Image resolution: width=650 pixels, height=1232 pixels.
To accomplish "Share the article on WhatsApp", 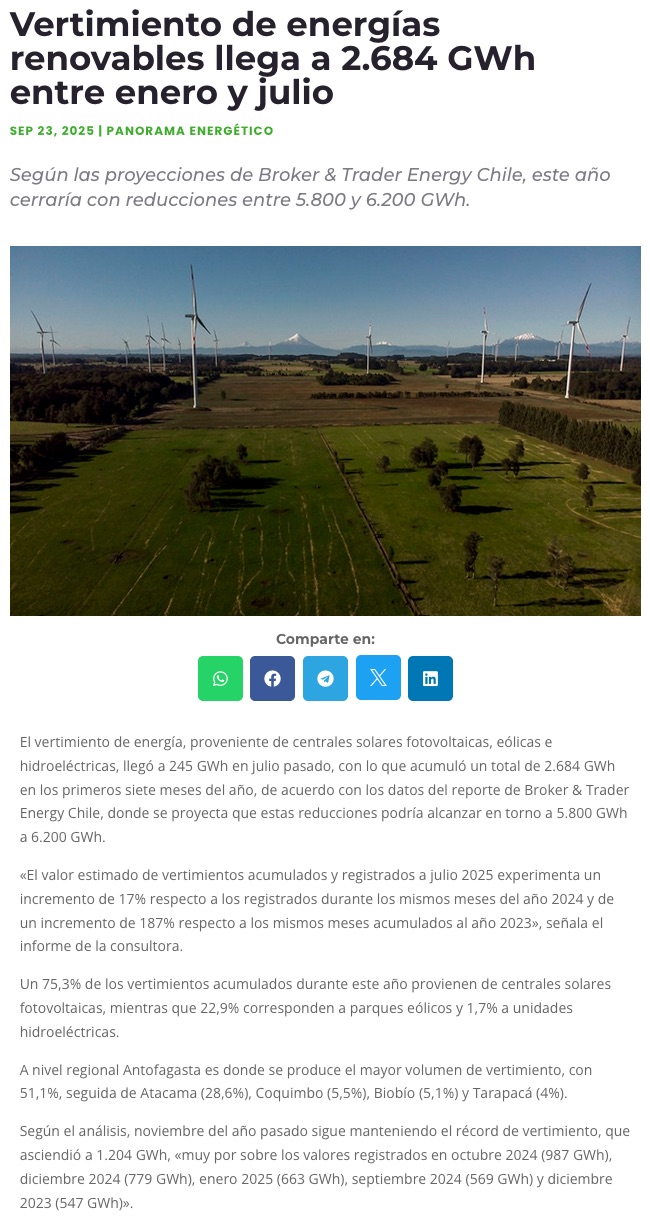I will tap(220, 678).
